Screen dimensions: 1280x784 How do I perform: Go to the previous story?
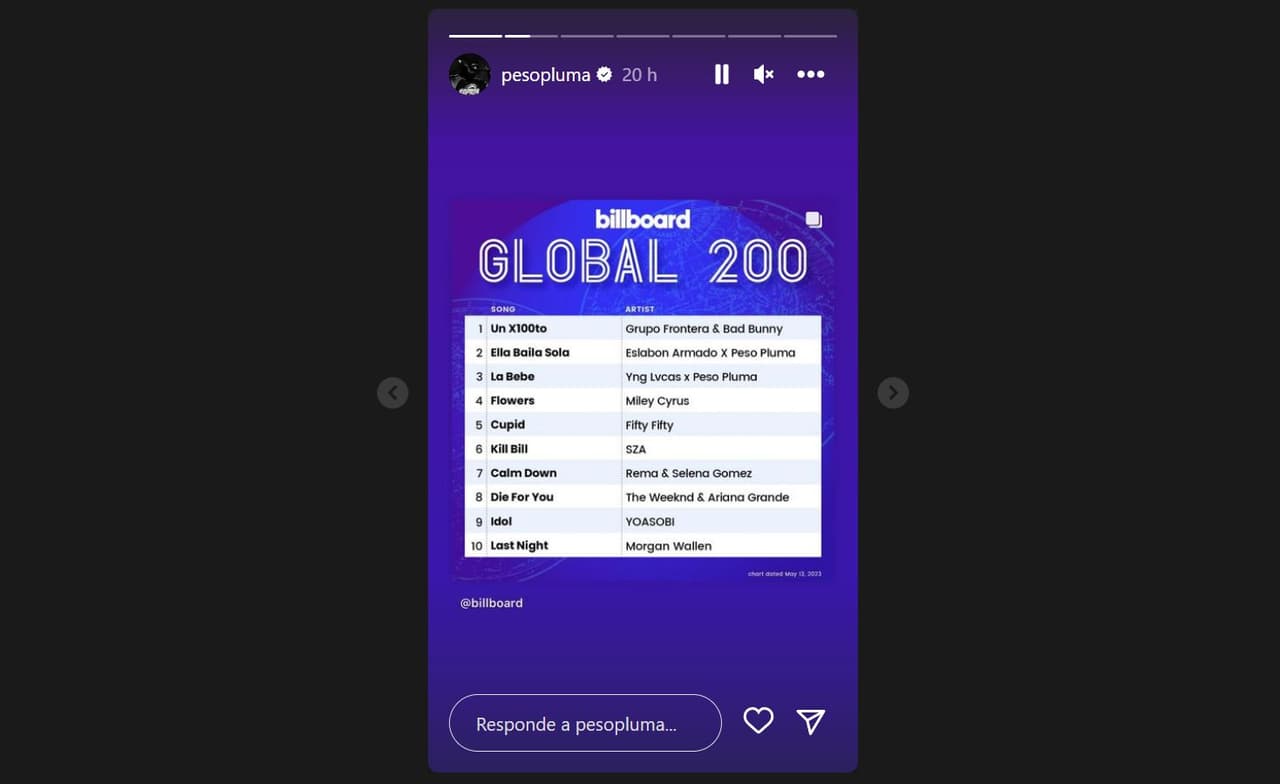point(393,393)
